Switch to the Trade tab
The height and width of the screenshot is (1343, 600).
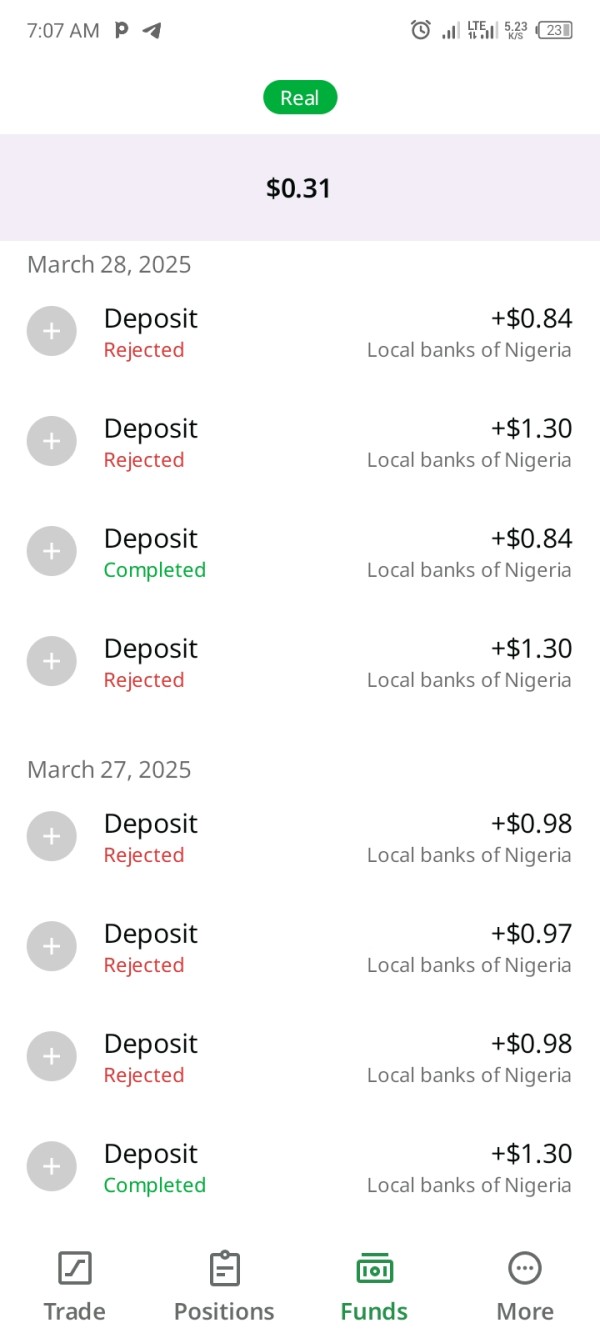(x=74, y=1286)
